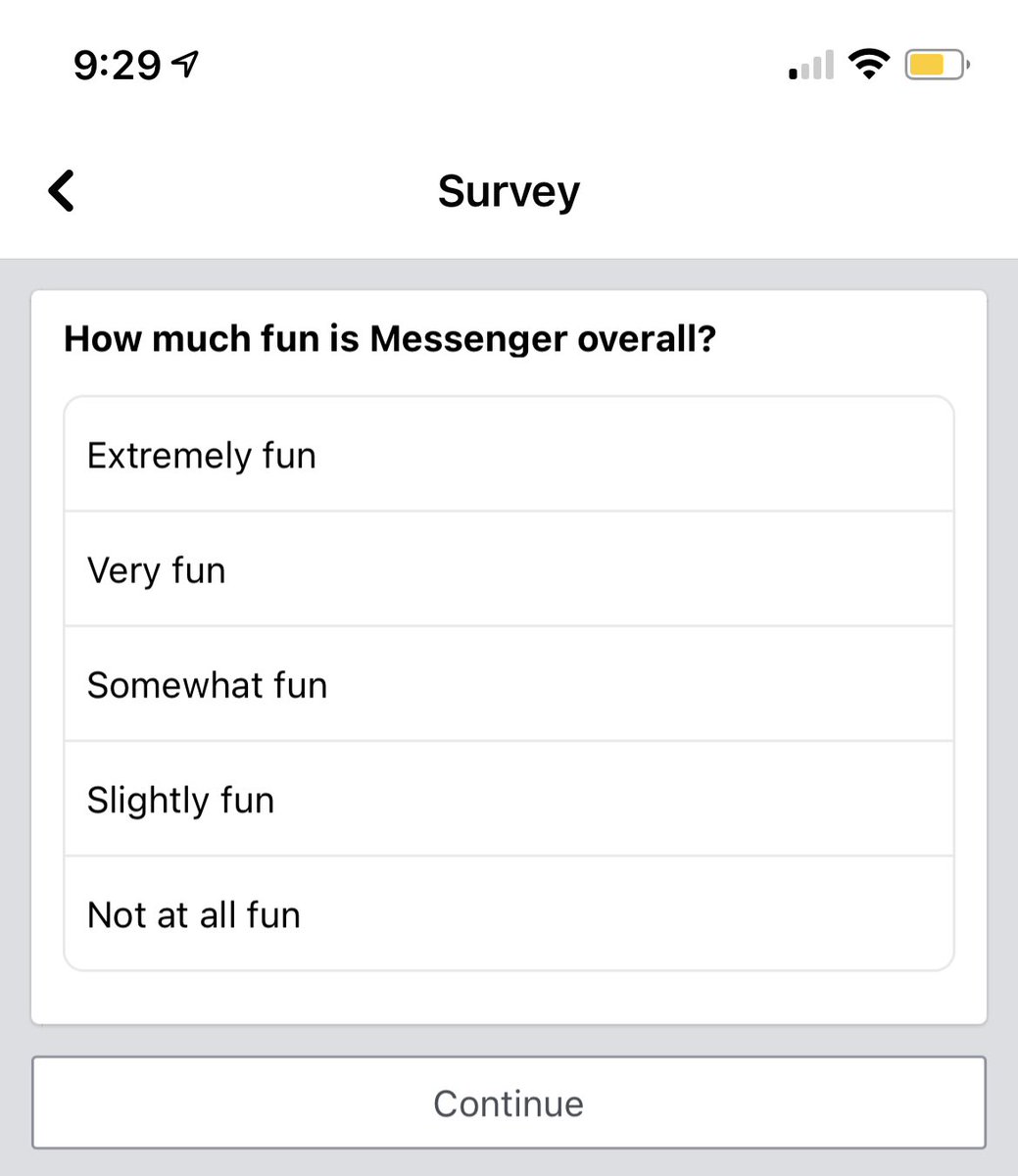Viewport: 1018px width, 1176px height.
Task: Choose Very fun as your answer
Action: click(509, 570)
